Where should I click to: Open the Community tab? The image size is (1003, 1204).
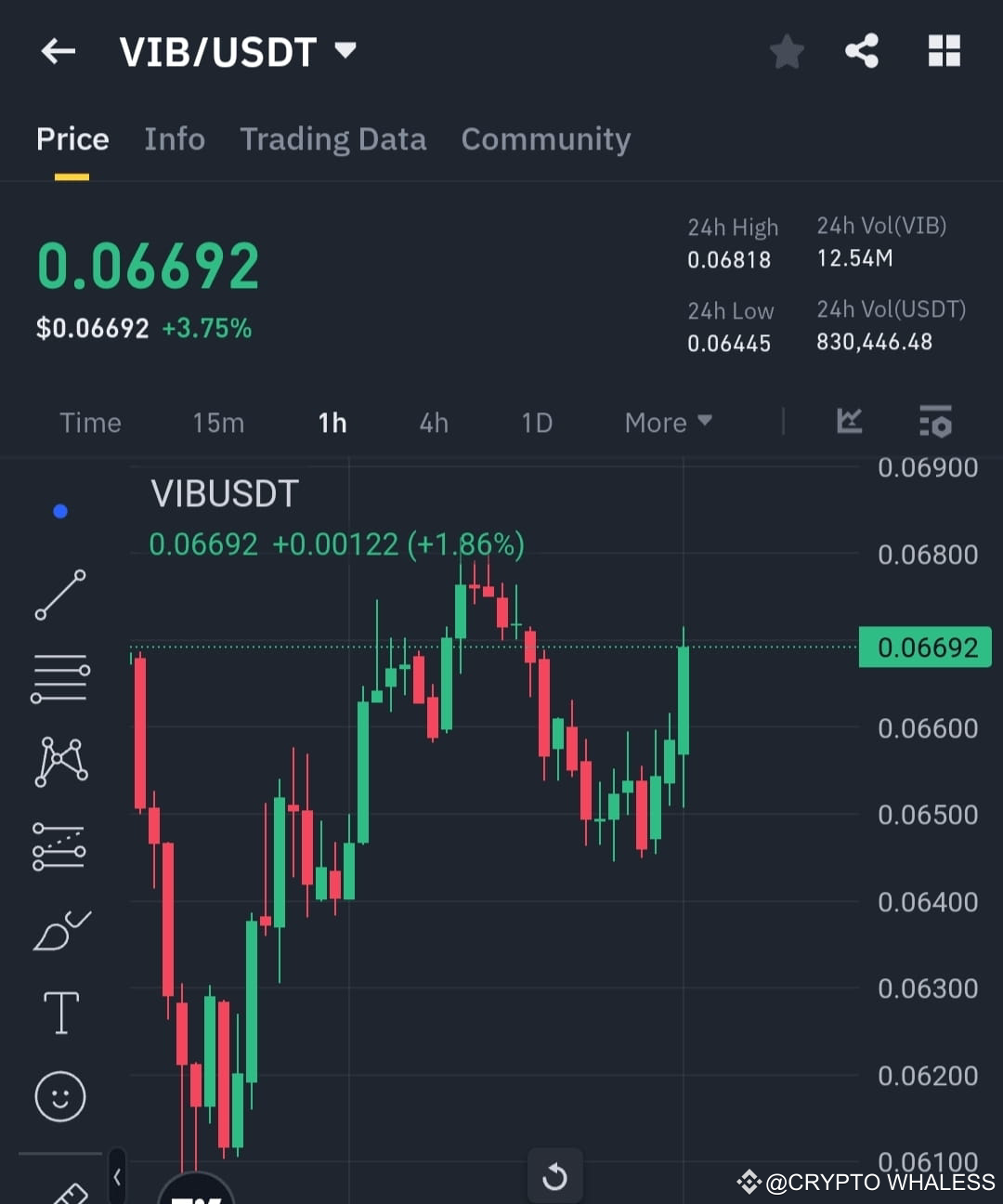click(546, 139)
